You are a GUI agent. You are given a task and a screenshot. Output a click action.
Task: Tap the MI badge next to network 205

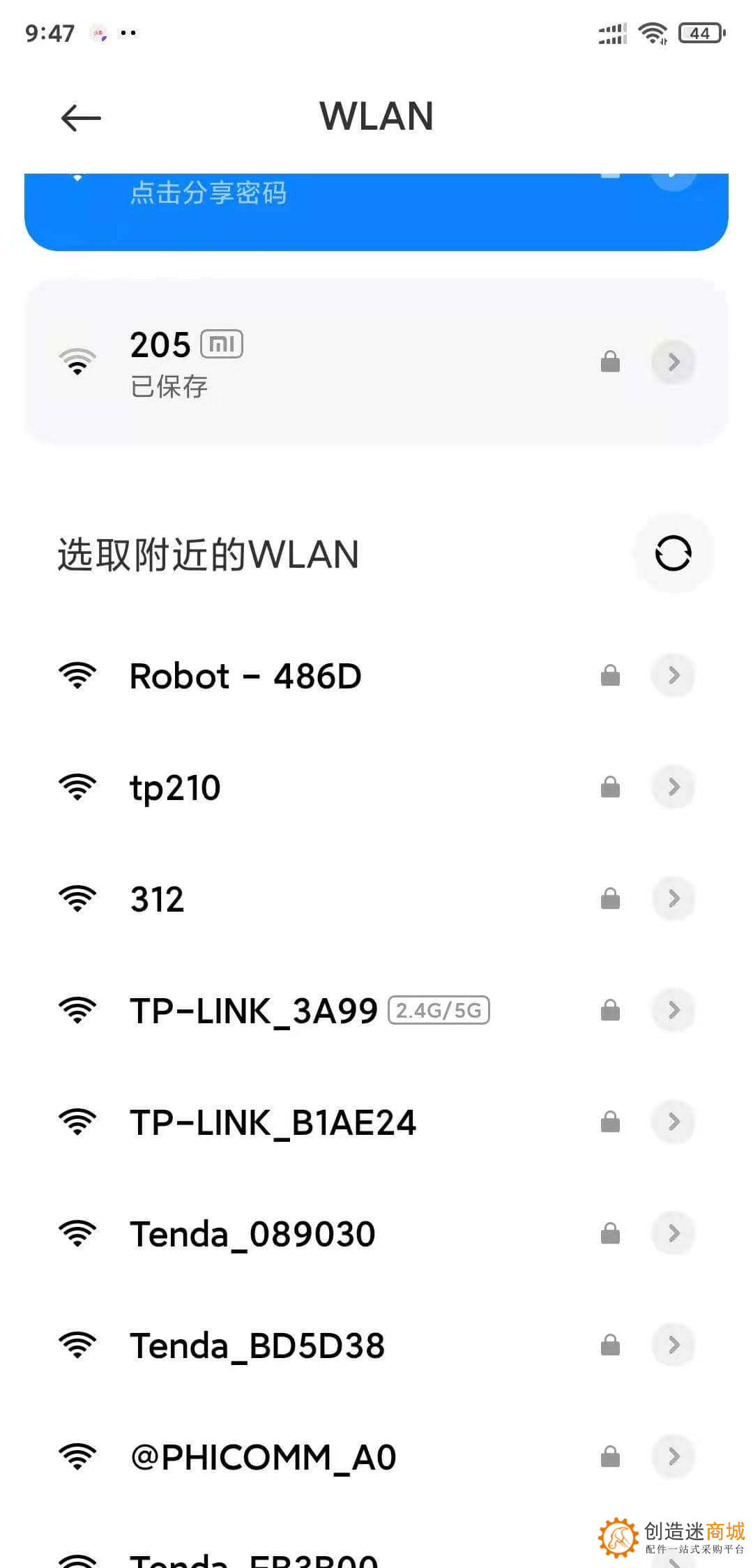(222, 343)
